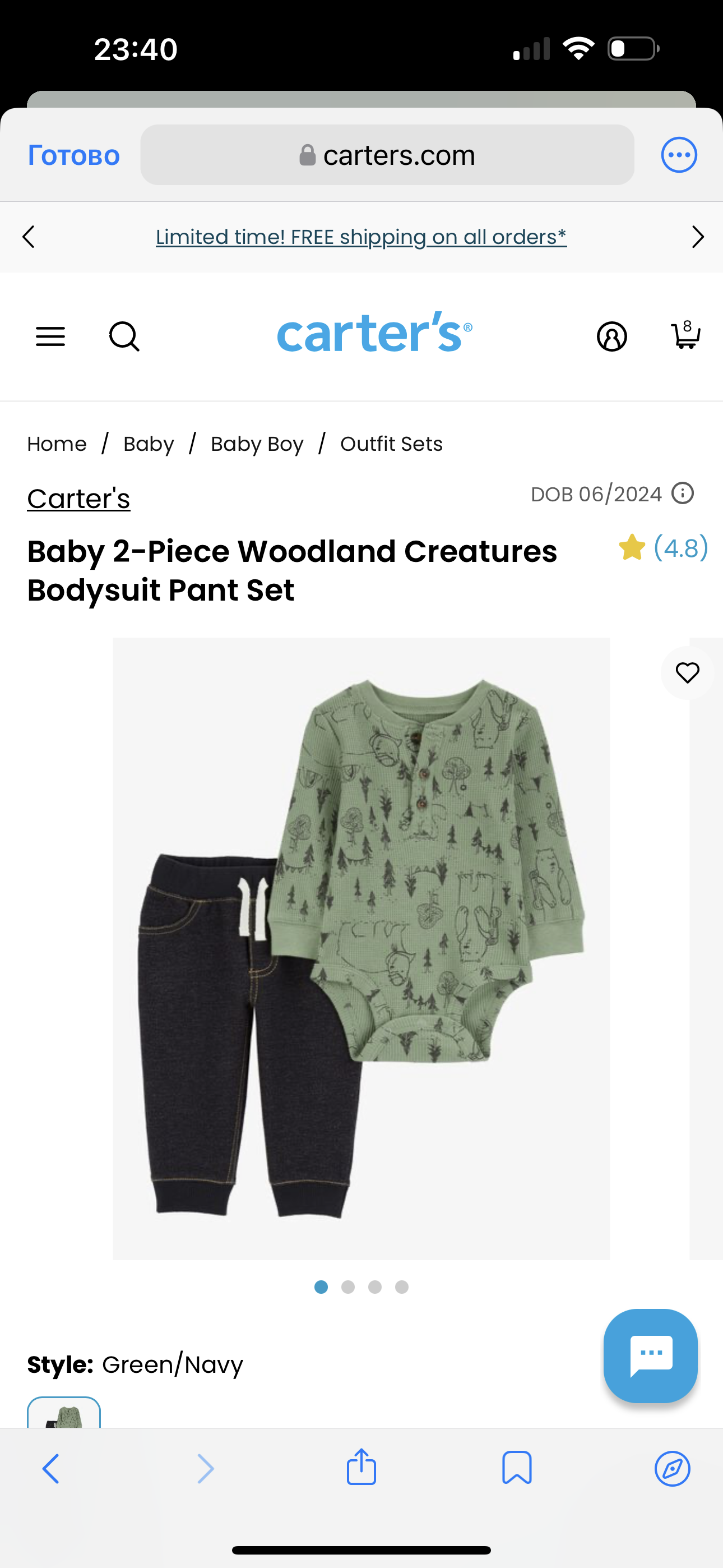Open the live chat bubble
This screenshot has width=723, height=1568.
[650, 1355]
